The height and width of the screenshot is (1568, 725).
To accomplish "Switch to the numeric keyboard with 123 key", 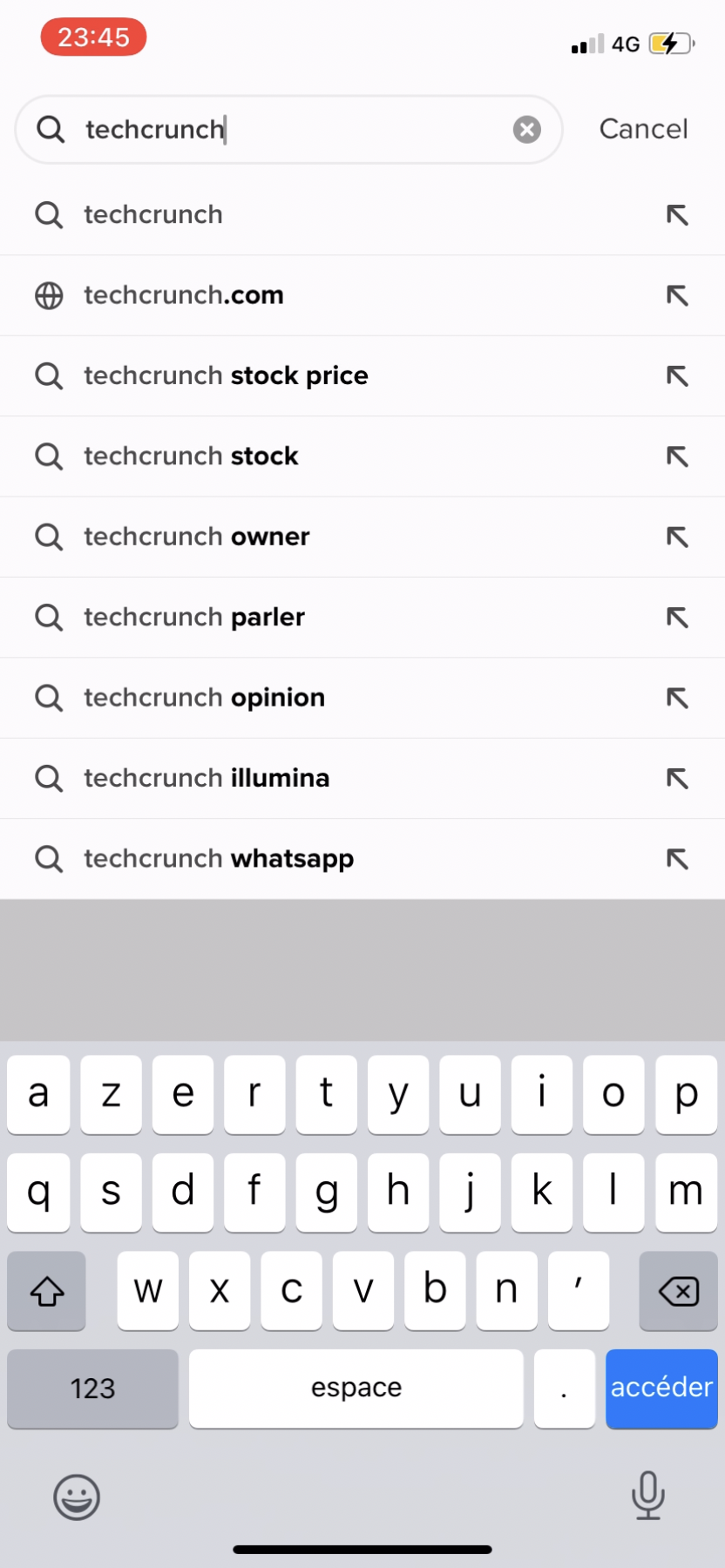I will (91, 1389).
